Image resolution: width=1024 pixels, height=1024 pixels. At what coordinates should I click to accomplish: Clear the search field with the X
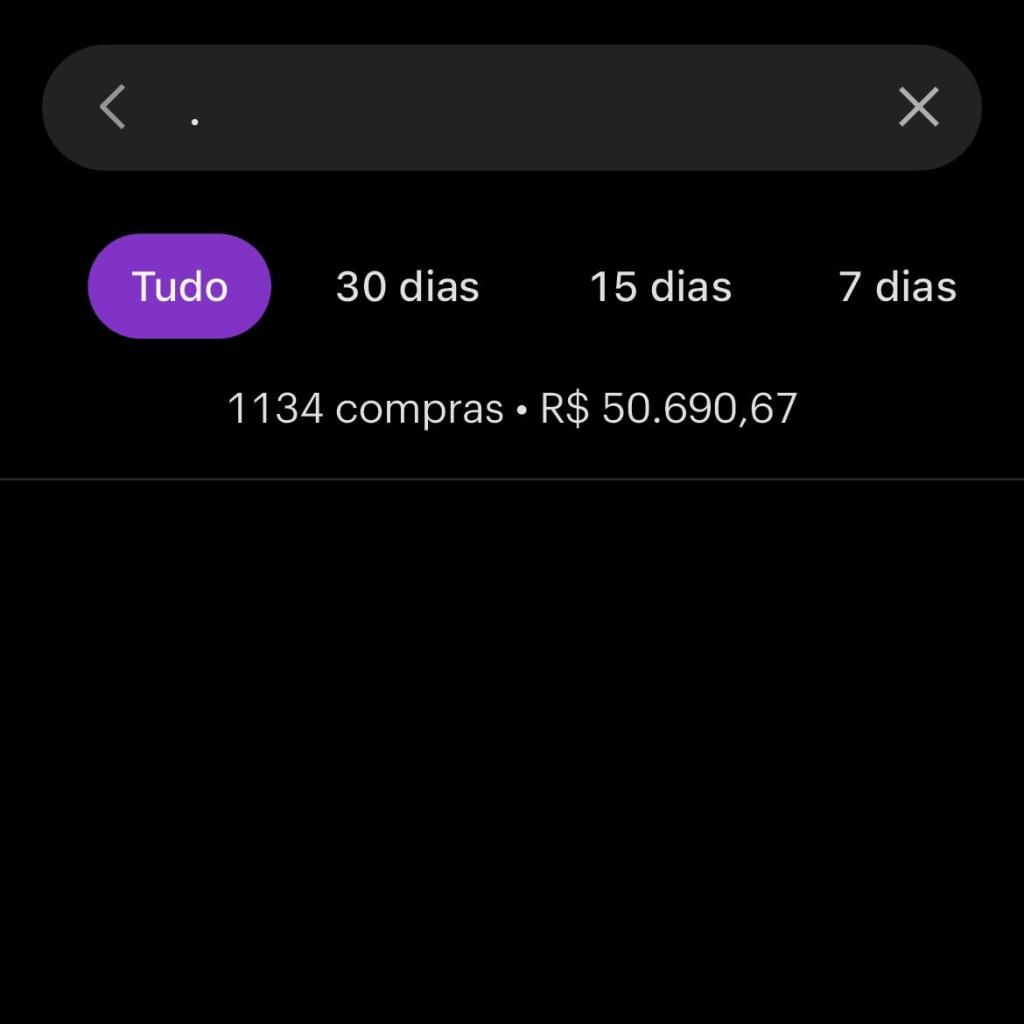point(918,107)
